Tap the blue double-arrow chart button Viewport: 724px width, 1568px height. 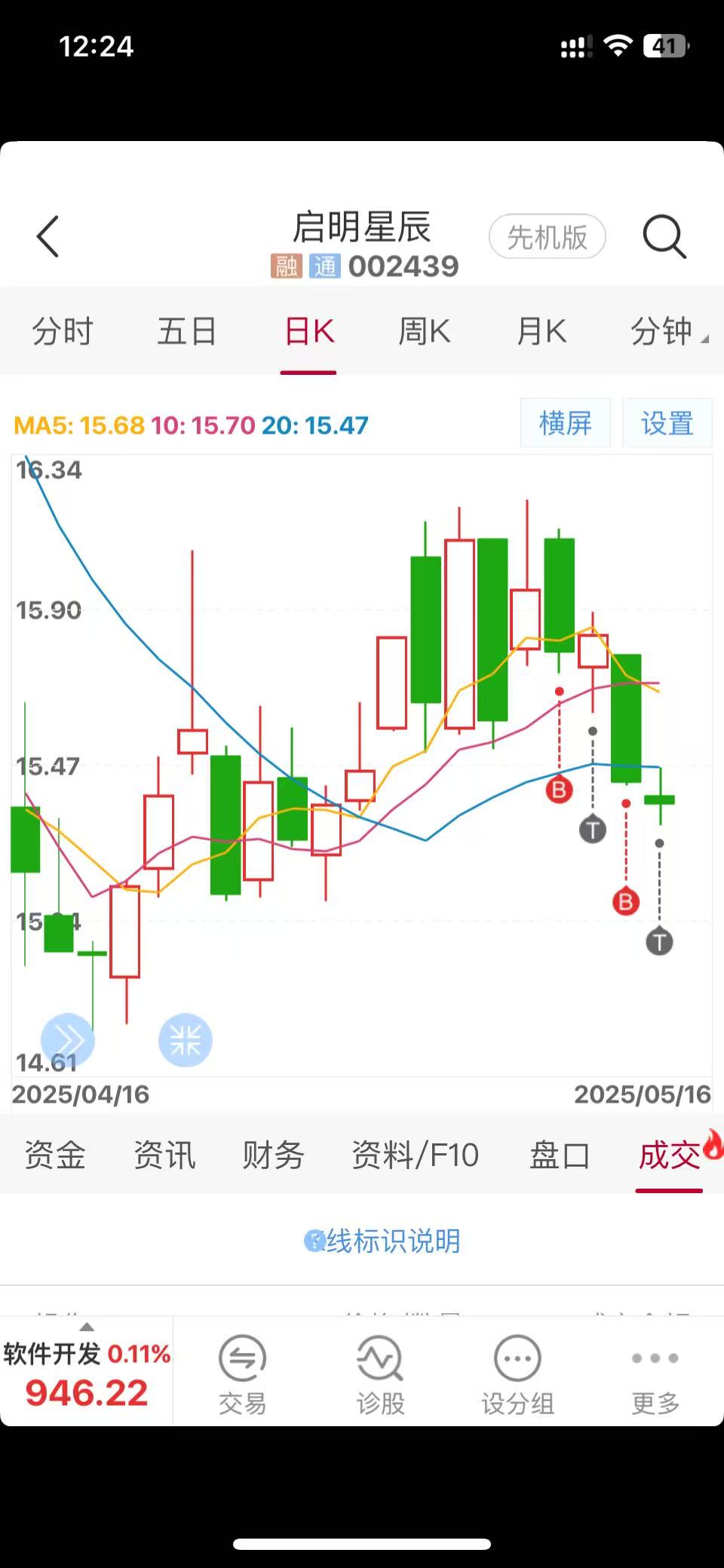pyautogui.click(x=68, y=1040)
